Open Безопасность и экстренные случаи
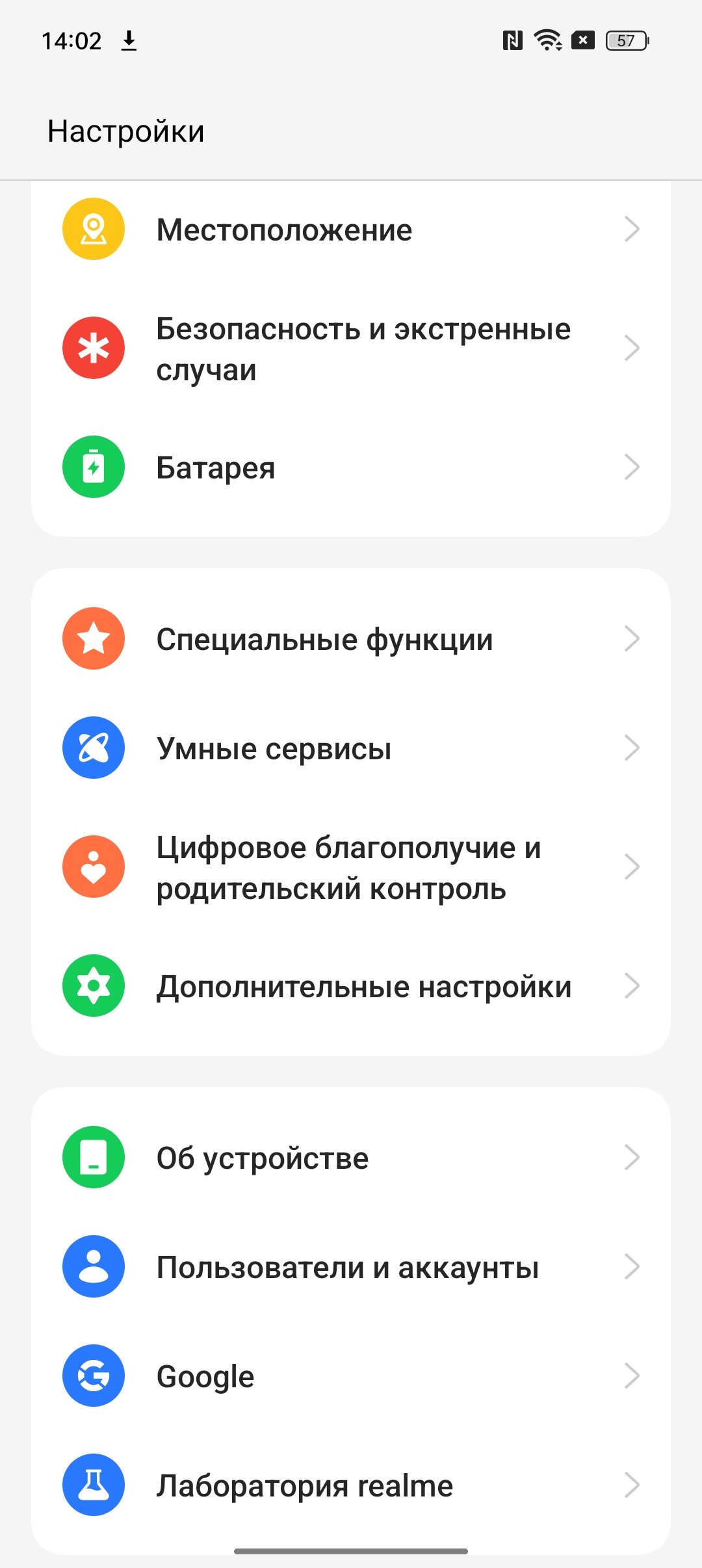 coord(351,348)
